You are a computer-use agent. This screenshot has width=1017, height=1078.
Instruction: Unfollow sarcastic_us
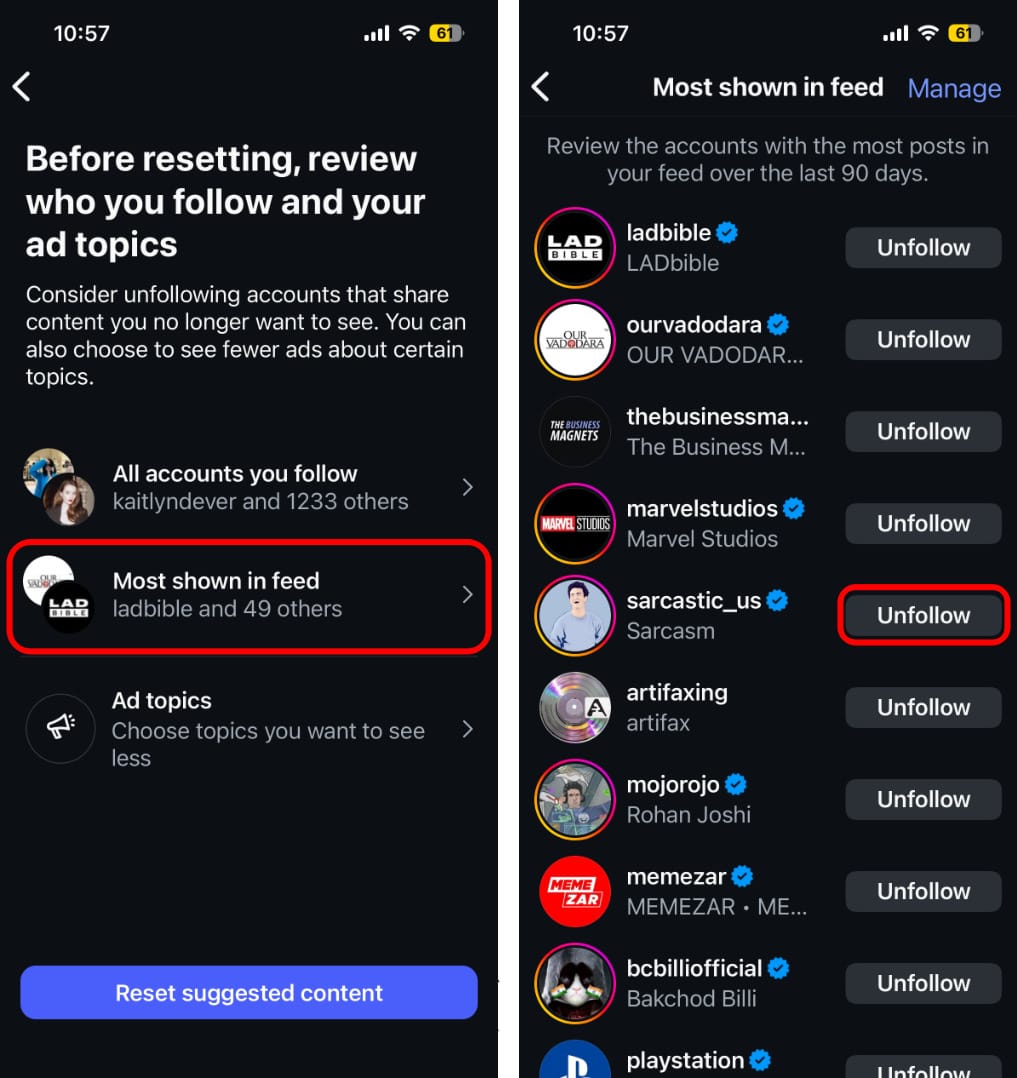click(x=922, y=616)
